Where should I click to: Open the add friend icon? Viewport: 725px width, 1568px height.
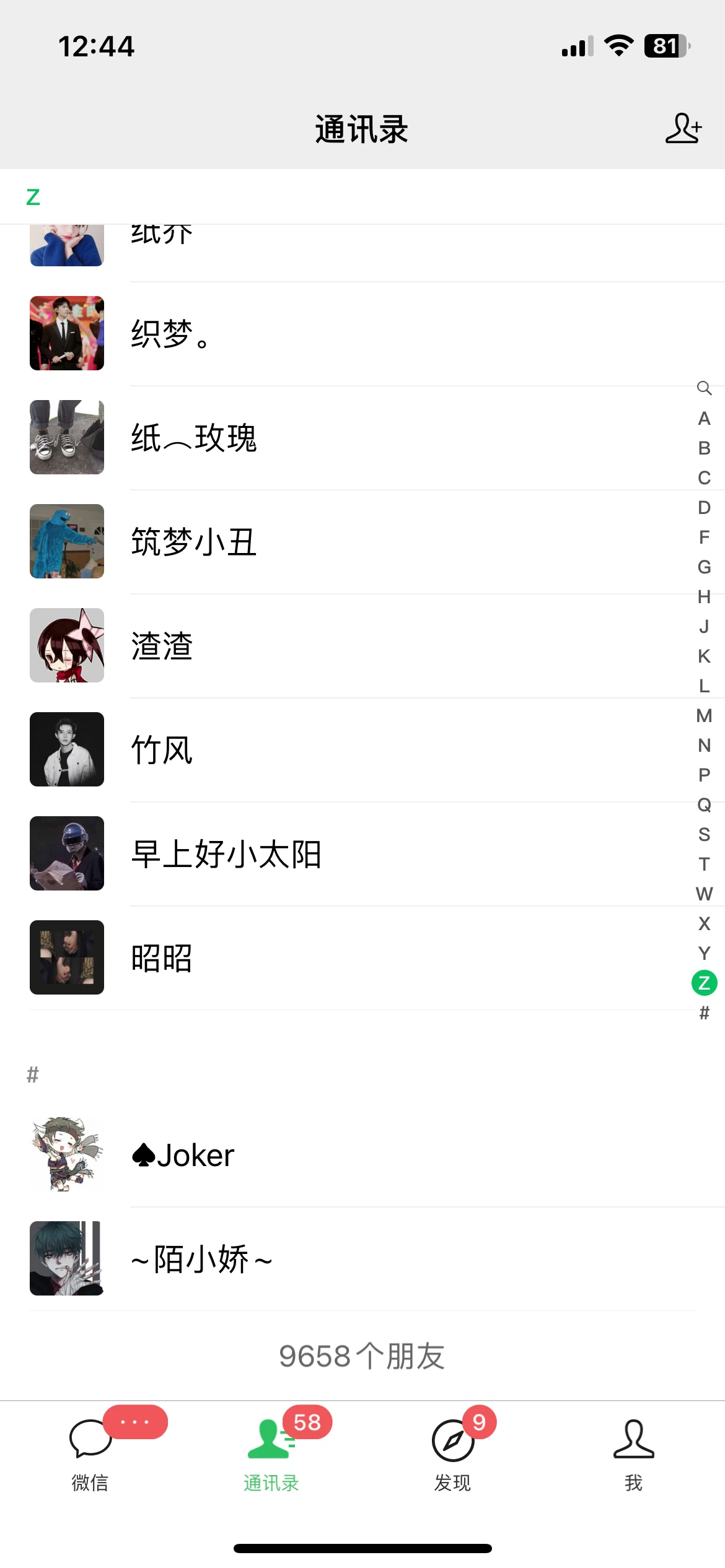tap(683, 128)
